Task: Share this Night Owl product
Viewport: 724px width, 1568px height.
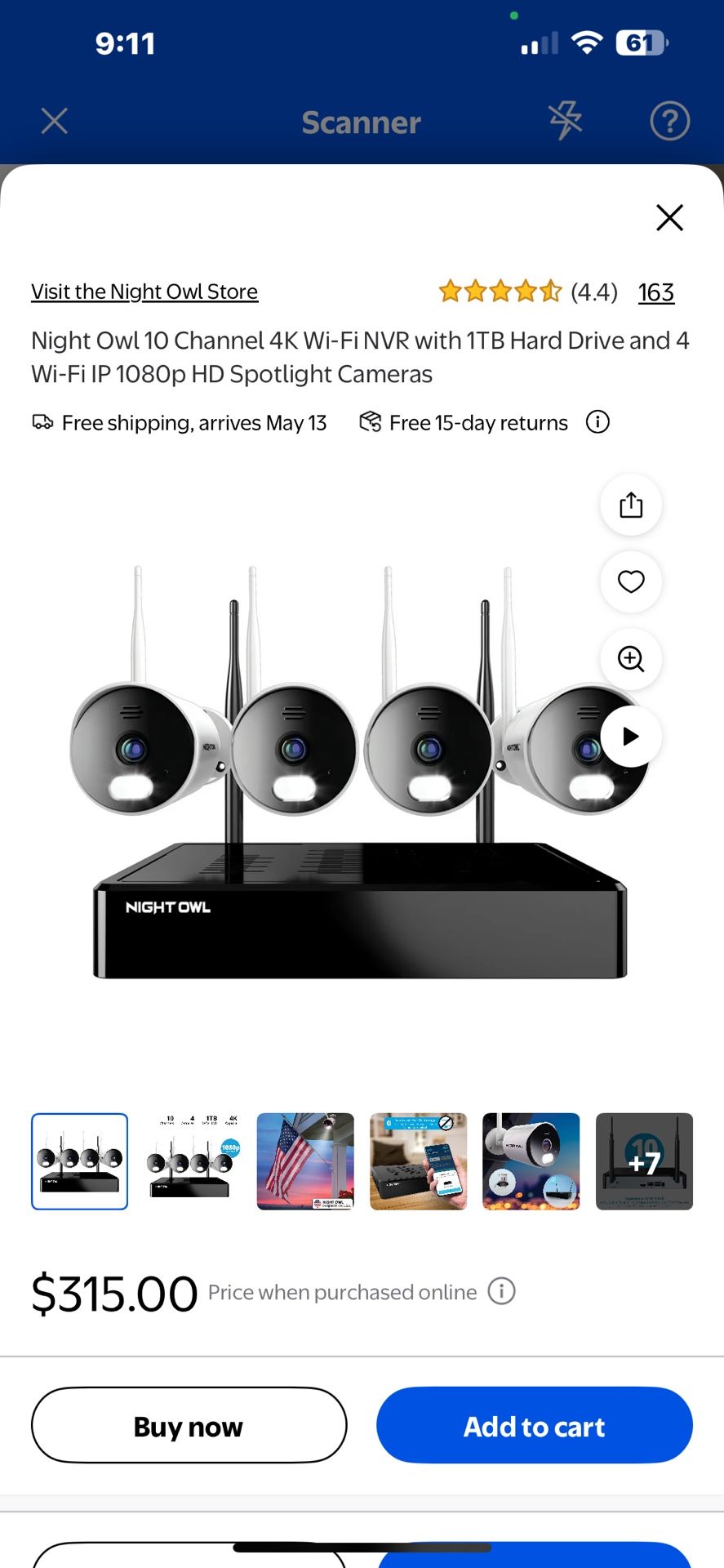Action: [631, 505]
